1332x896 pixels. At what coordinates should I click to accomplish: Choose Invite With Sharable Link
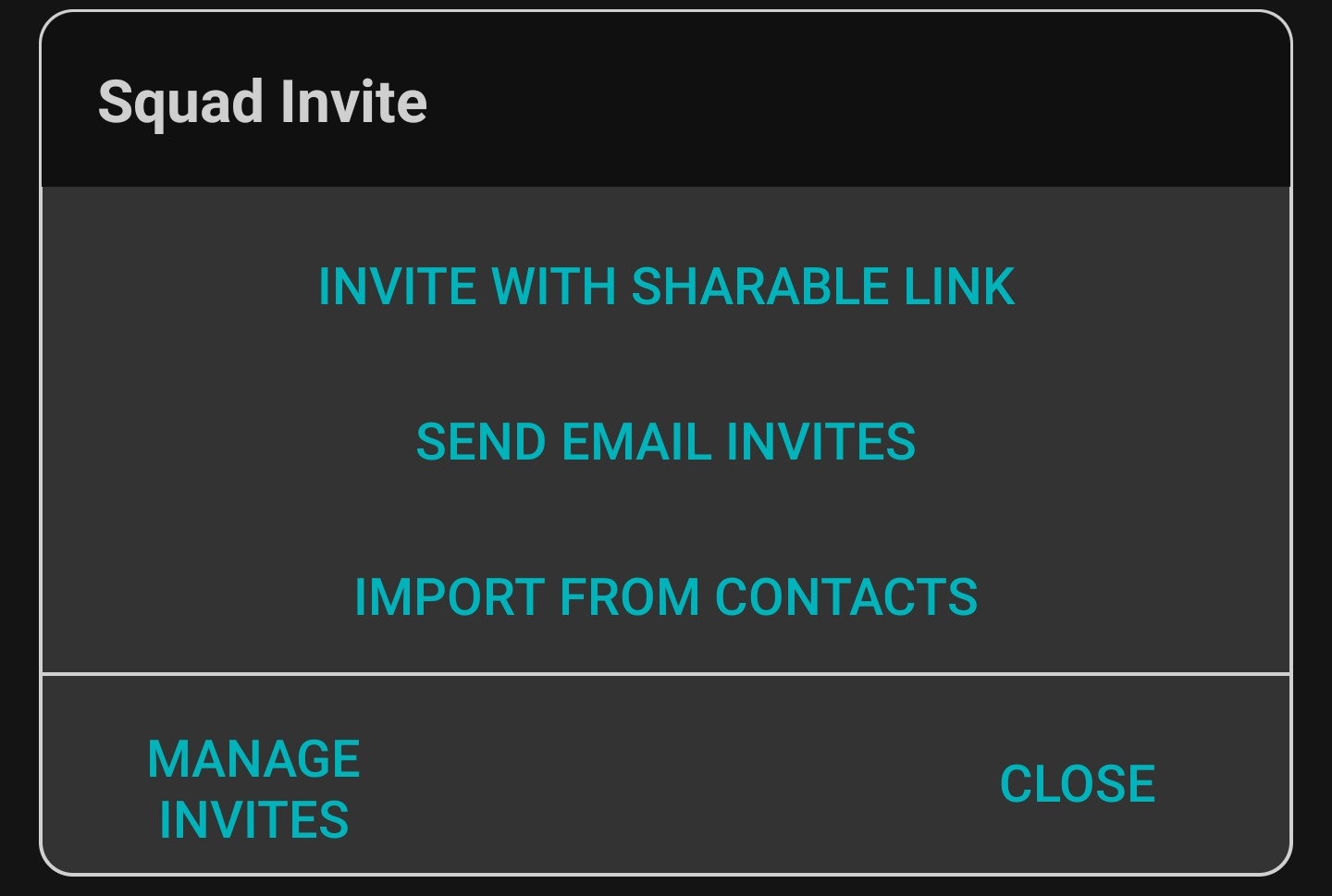coord(666,287)
